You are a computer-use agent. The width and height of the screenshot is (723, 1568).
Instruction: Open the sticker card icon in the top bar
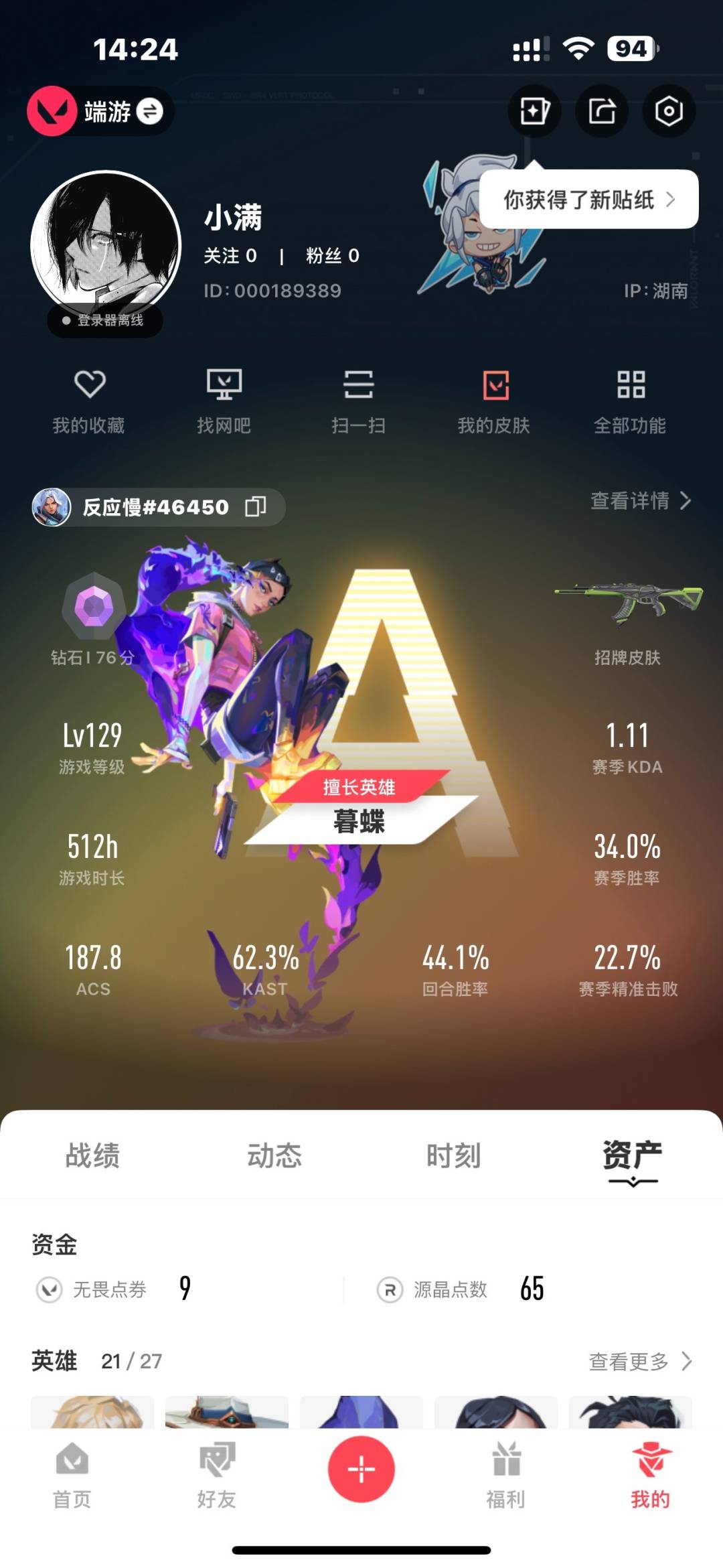(x=534, y=111)
